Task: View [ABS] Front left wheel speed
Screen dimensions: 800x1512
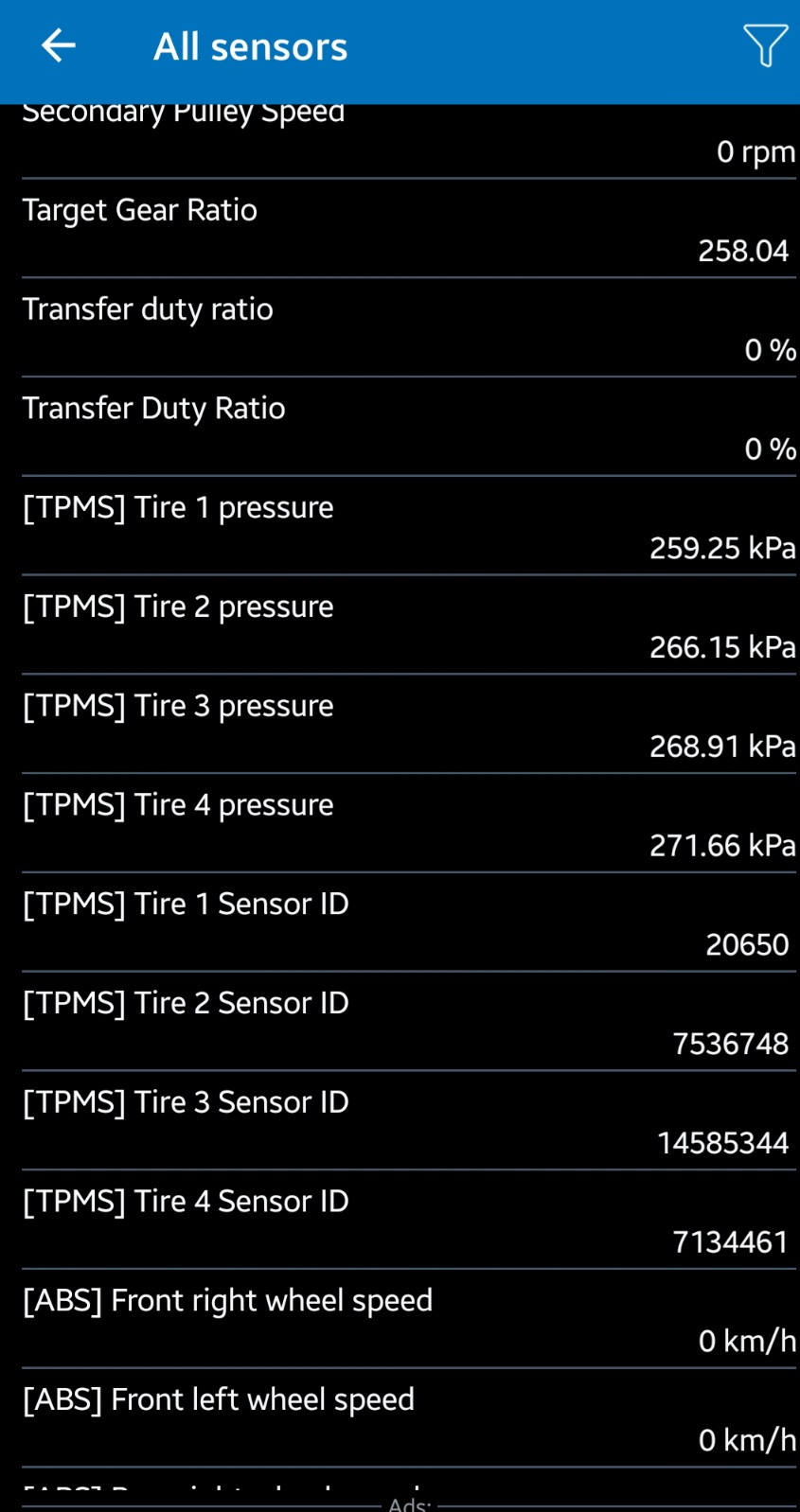Action: (x=409, y=1418)
